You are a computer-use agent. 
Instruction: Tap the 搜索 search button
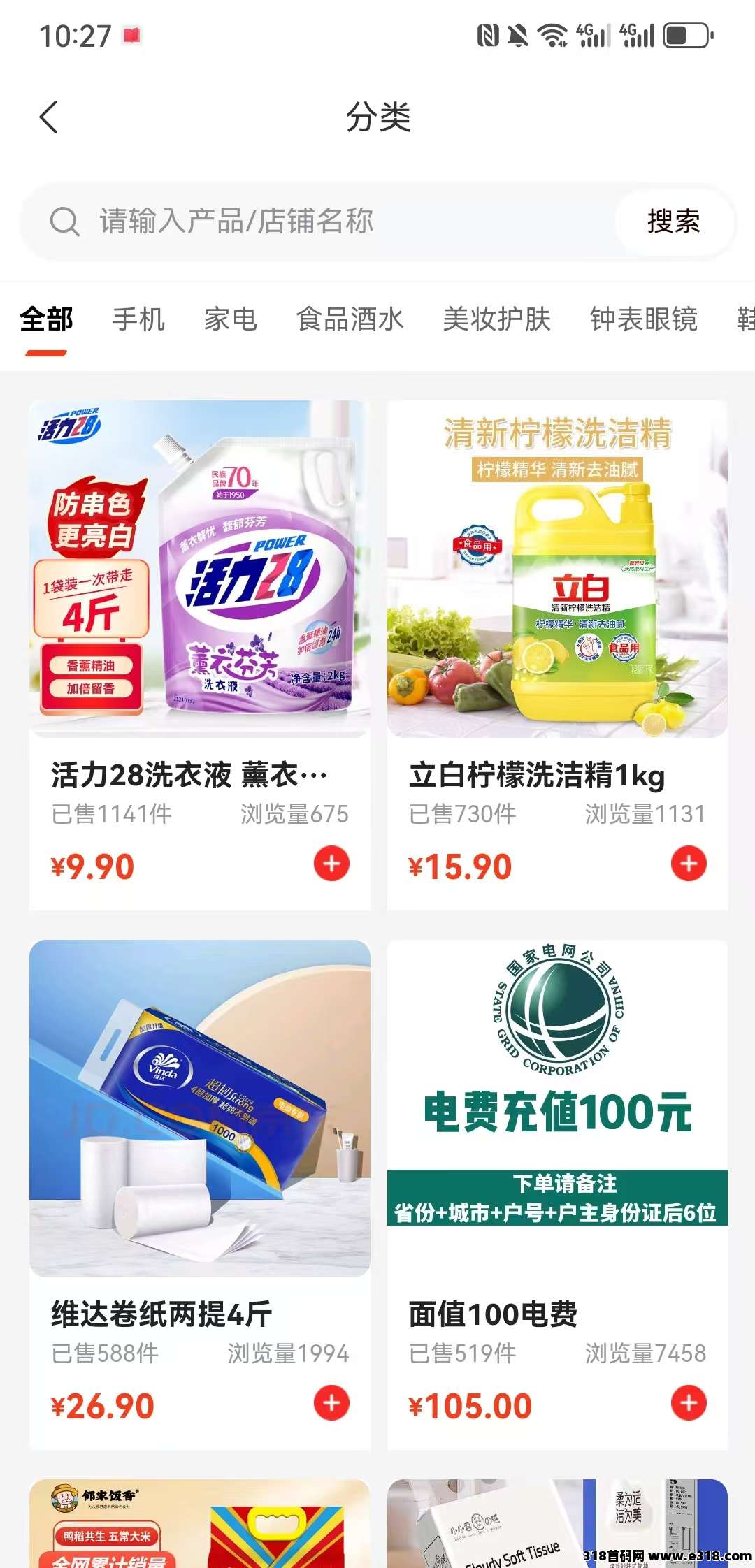coord(673,222)
